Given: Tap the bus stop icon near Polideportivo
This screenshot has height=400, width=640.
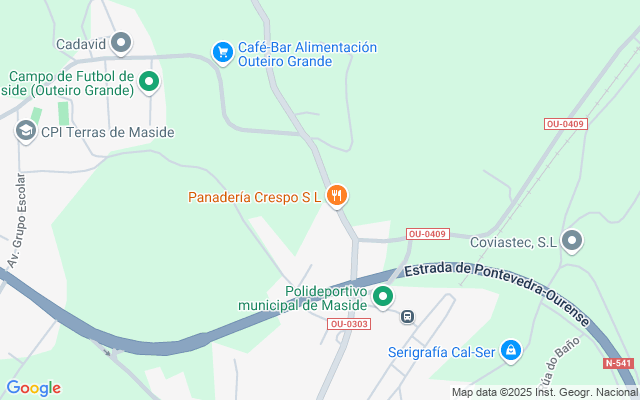Looking at the screenshot, I should click(408, 317).
